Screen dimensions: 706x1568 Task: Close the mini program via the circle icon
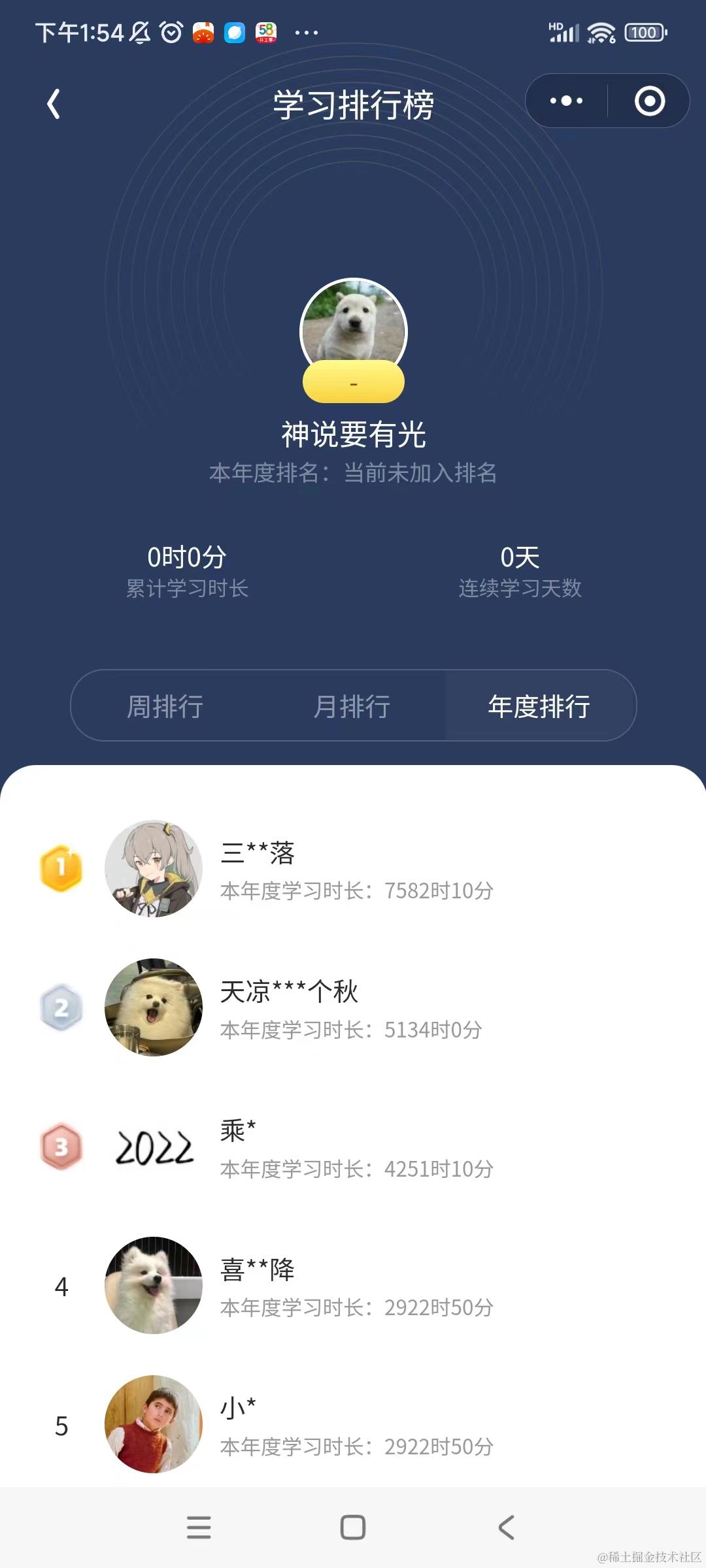[649, 101]
